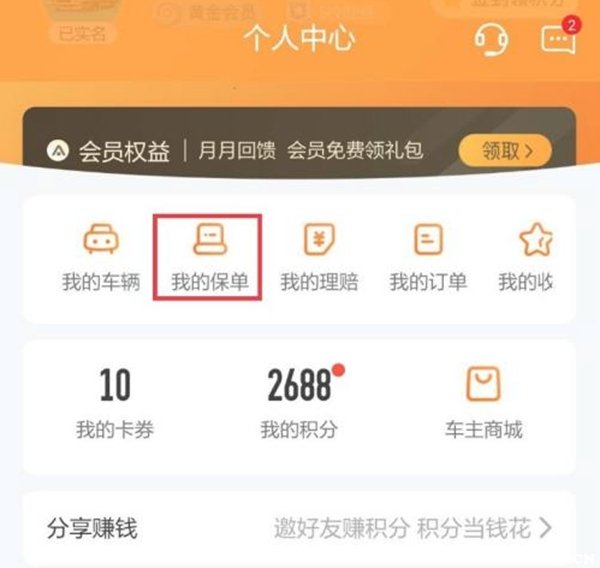This screenshot has width=600, height=568.
Task: Open the messages icon with badge
Action: (558, 39)
